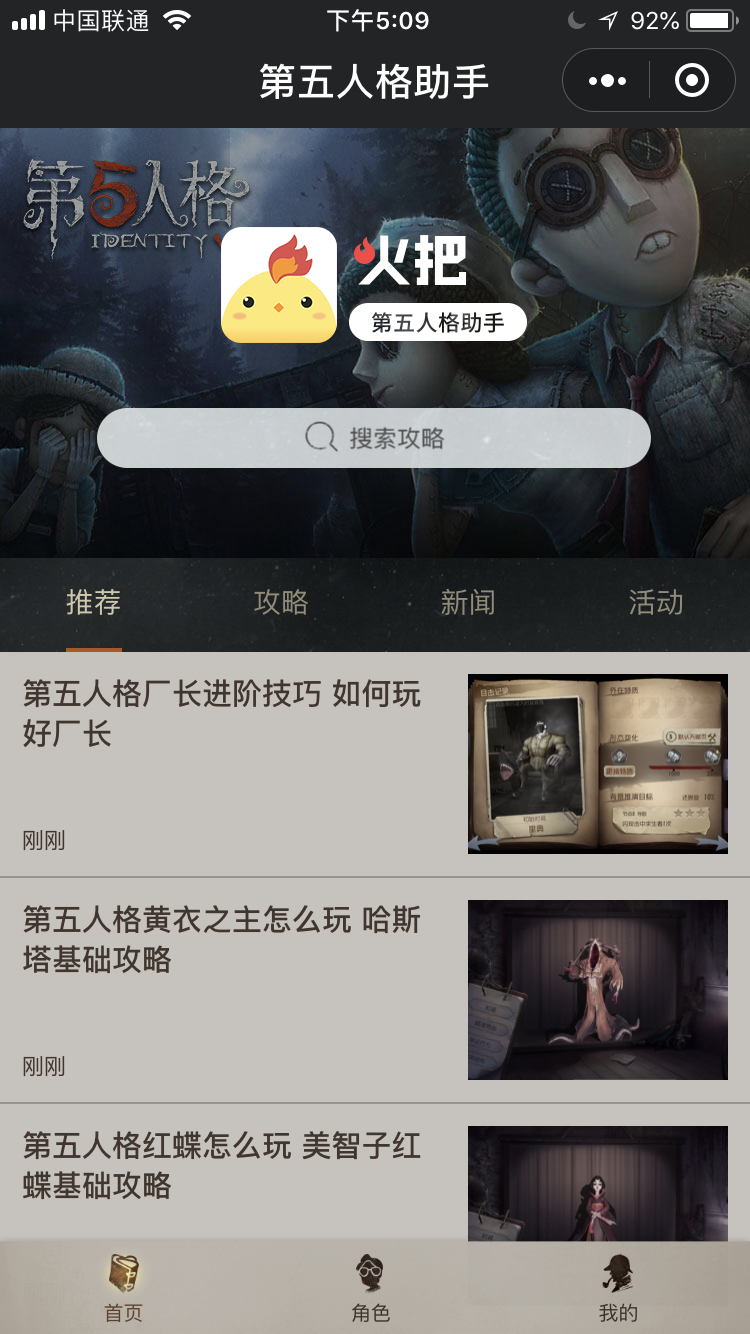Switch to the 攻略 tab
The image size is (750, 1334).
[281, 603]
